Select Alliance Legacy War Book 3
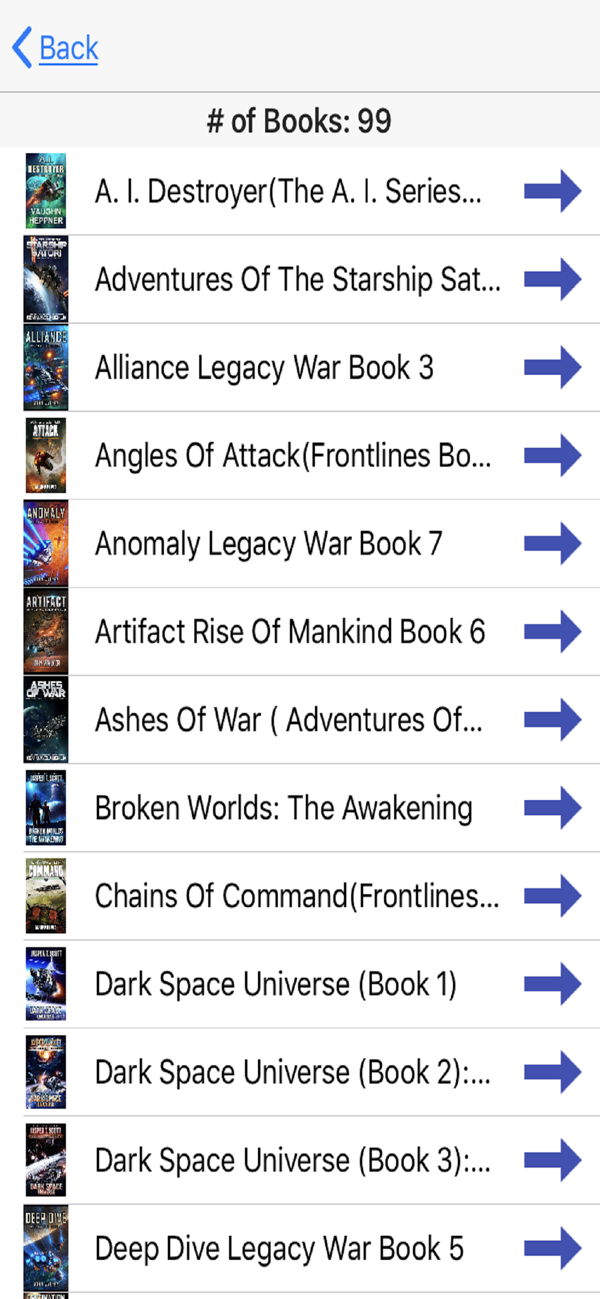This screenshot has width=600, height=1299. [x=264, y=368]
